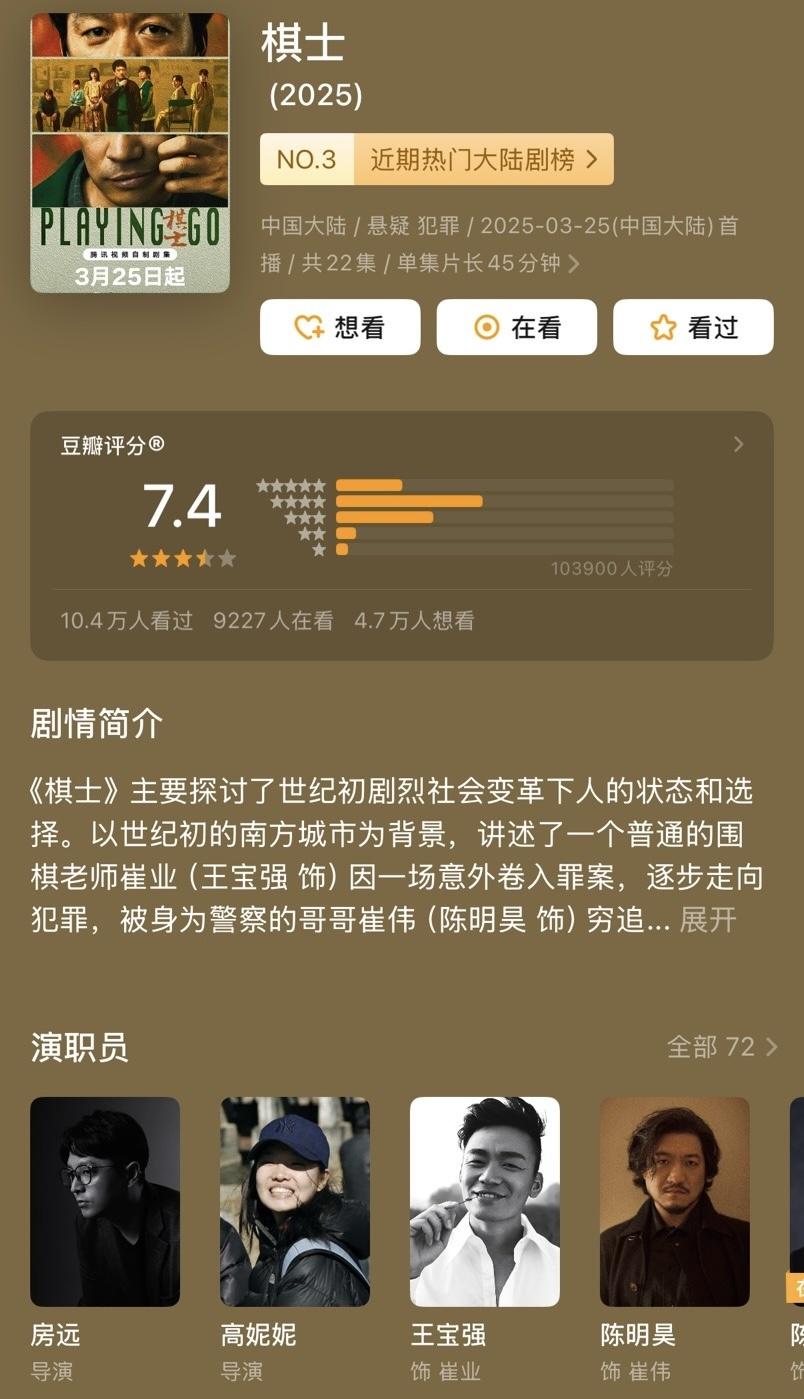Image resolution: width=804 pixels, height=1399 pixels.
Task: Expand the show info details chevron
Action: click(x=574, y=265)
